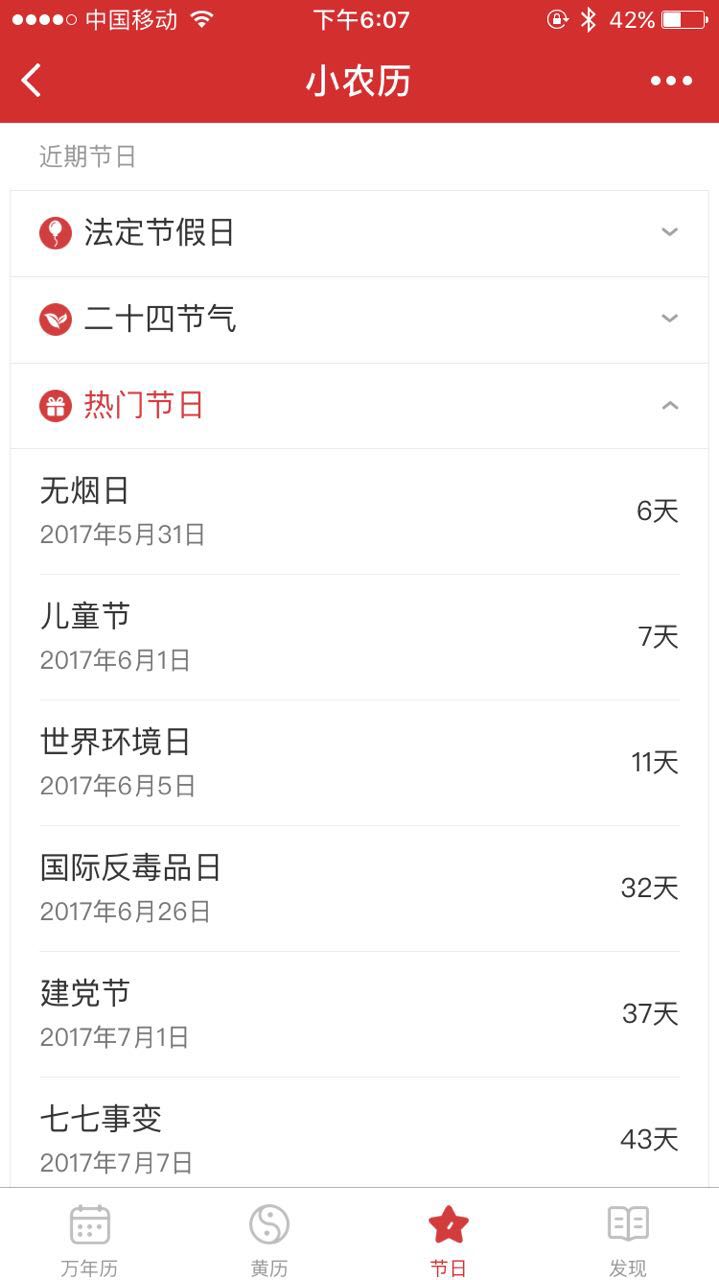View the 国际反毒品日 entry
Viewport: 719px width, 1280px height.
(359, 889)
